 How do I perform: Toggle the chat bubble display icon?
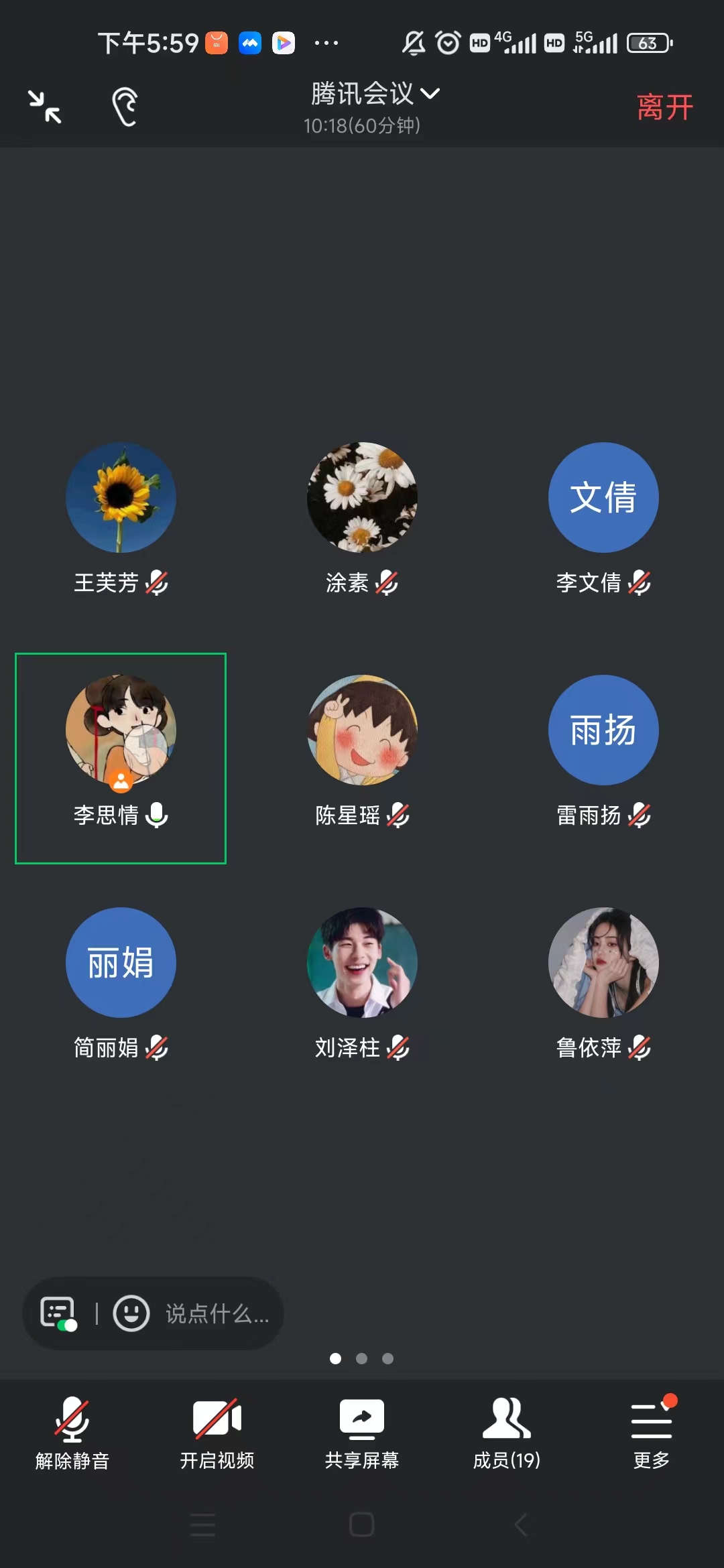click(58, 1313)
